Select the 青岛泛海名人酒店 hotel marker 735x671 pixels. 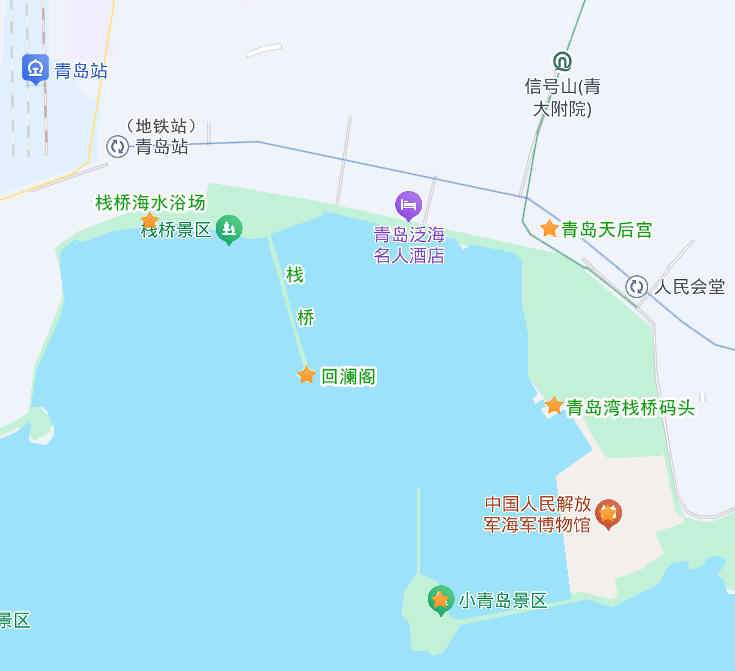tap(408, 205)
